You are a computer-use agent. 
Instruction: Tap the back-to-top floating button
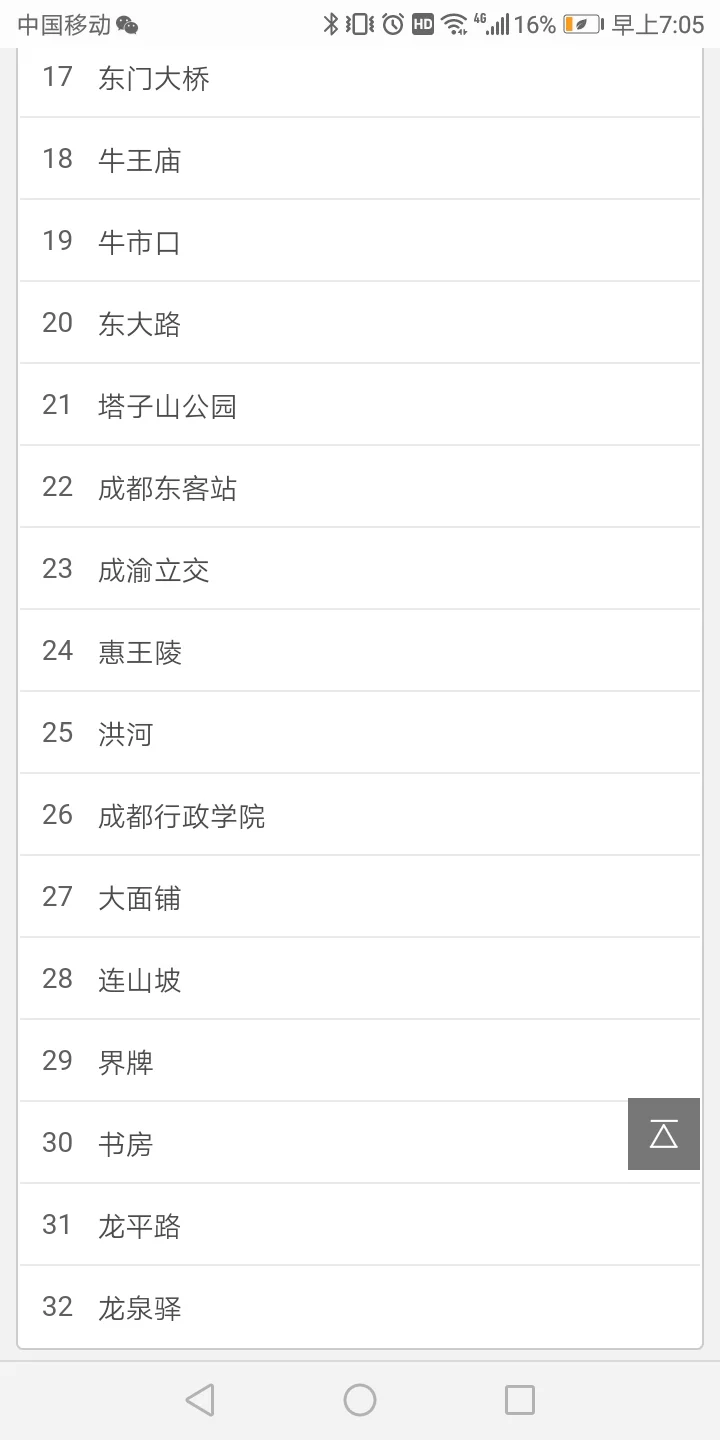(663, 1133)
